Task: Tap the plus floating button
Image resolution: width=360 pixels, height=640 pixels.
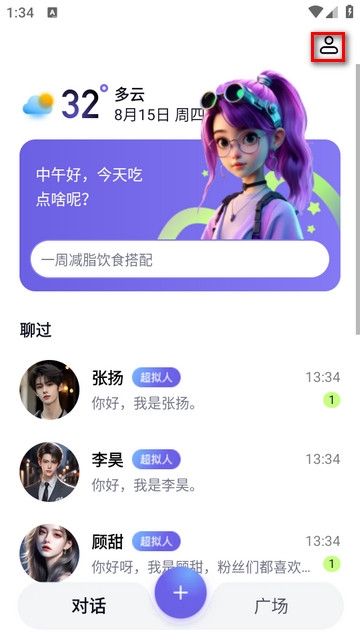Action: 180,593
